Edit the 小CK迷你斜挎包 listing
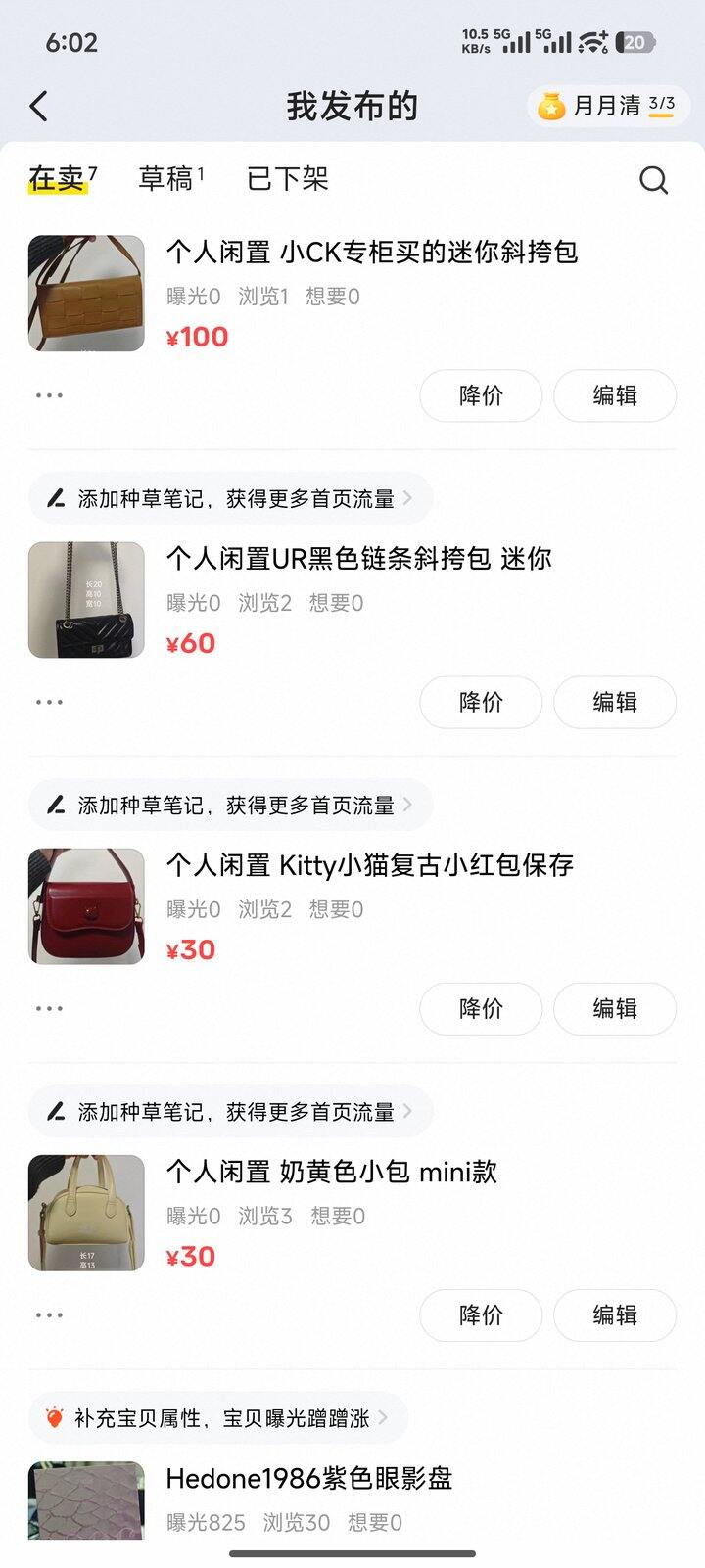 tap(615, 395)
